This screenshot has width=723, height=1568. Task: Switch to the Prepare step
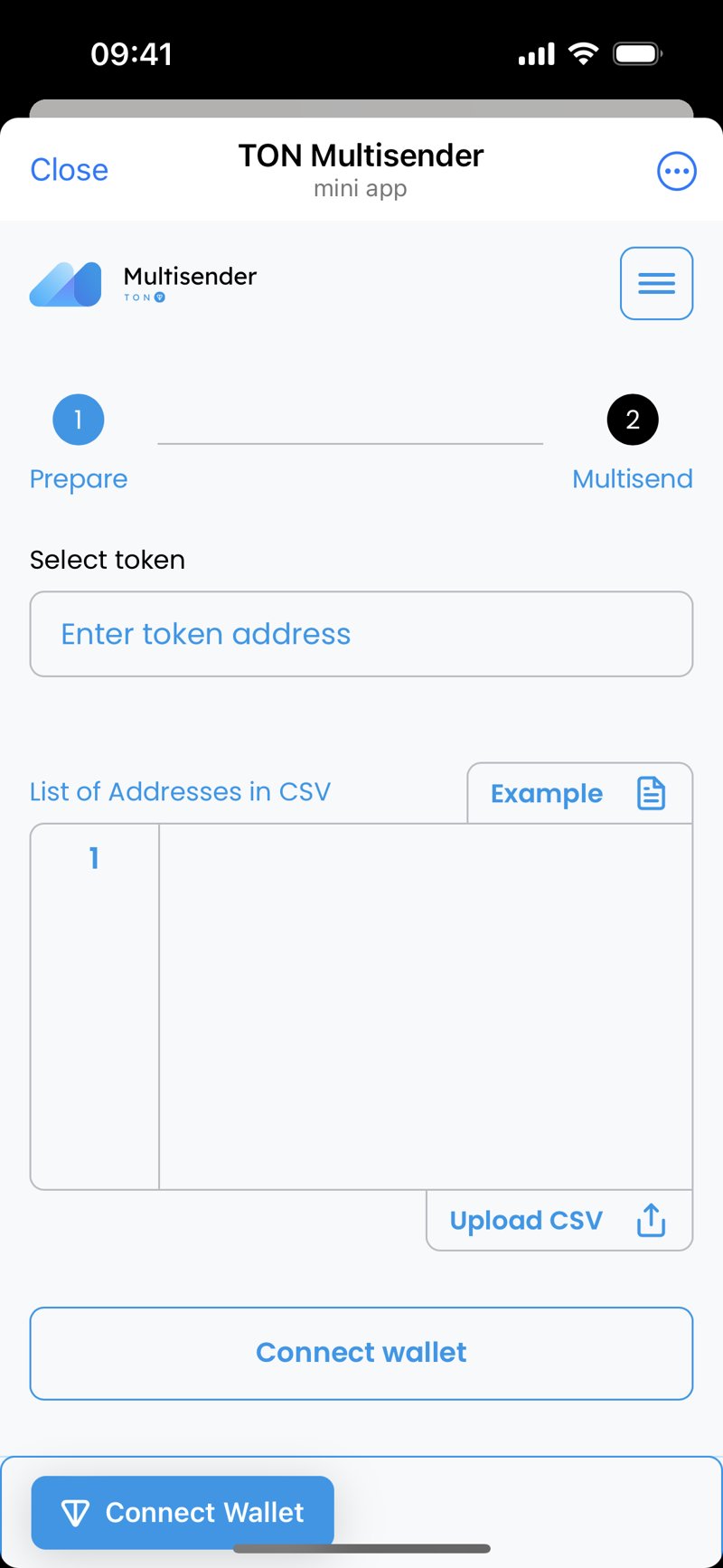click(x=79, y=477)
